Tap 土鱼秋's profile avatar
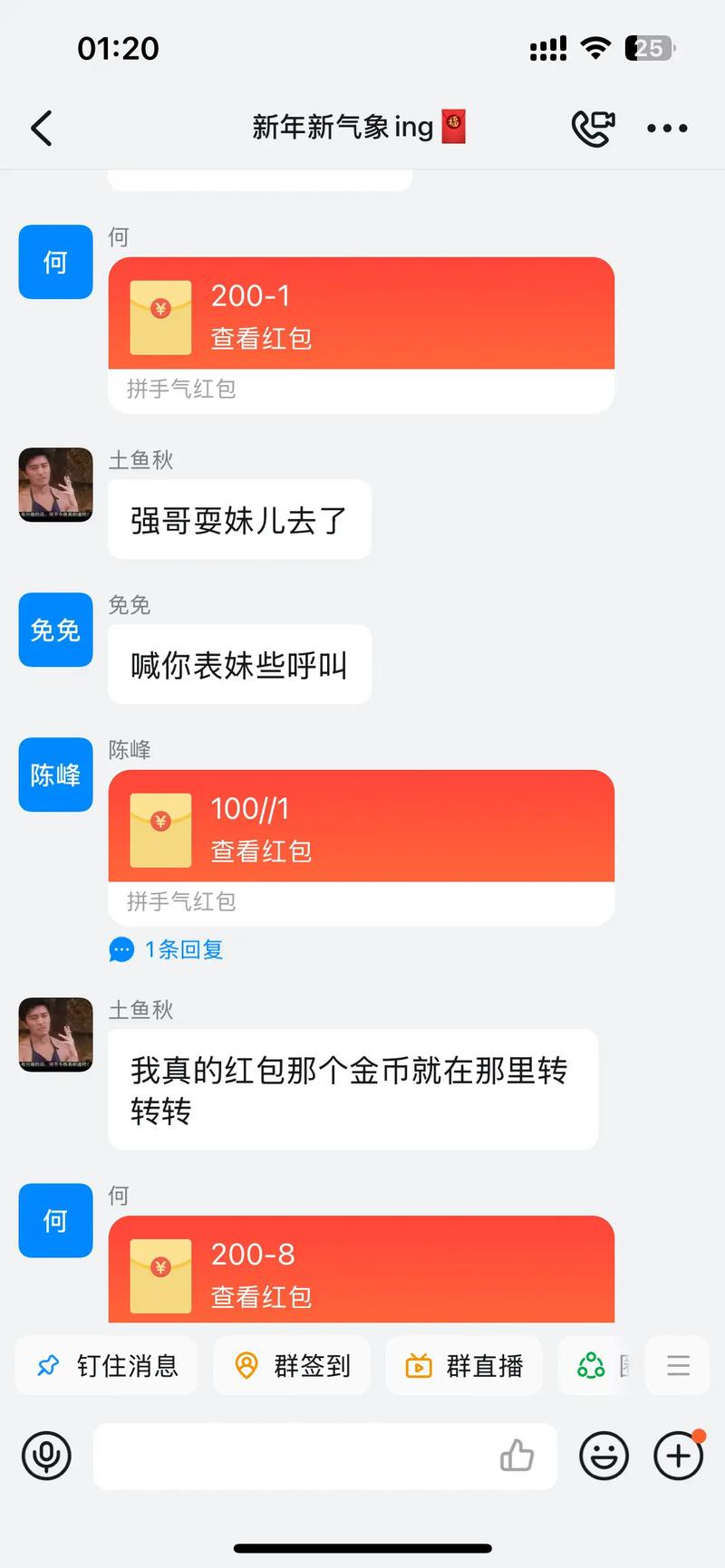This screenshot has height=1568, width=725. pyautogui.click(x=55, y=486)
